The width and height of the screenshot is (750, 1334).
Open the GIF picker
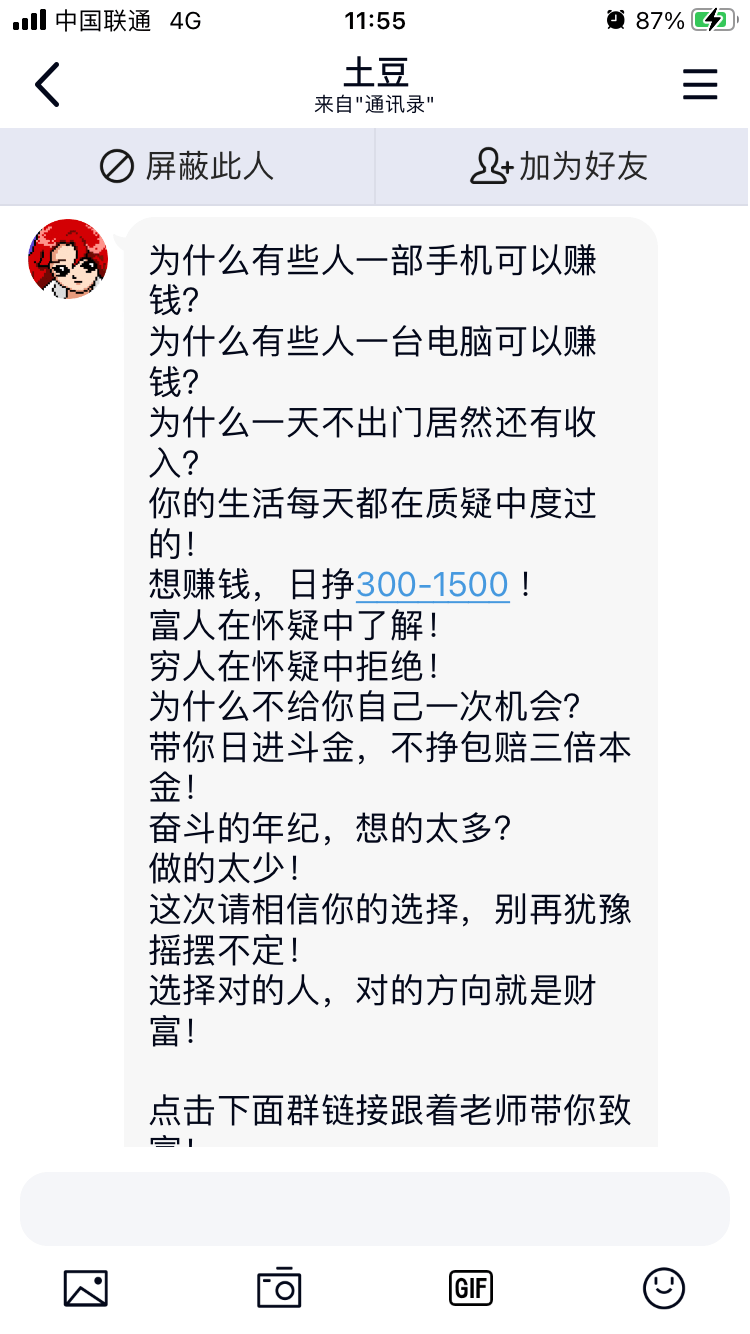[471, 1287]
